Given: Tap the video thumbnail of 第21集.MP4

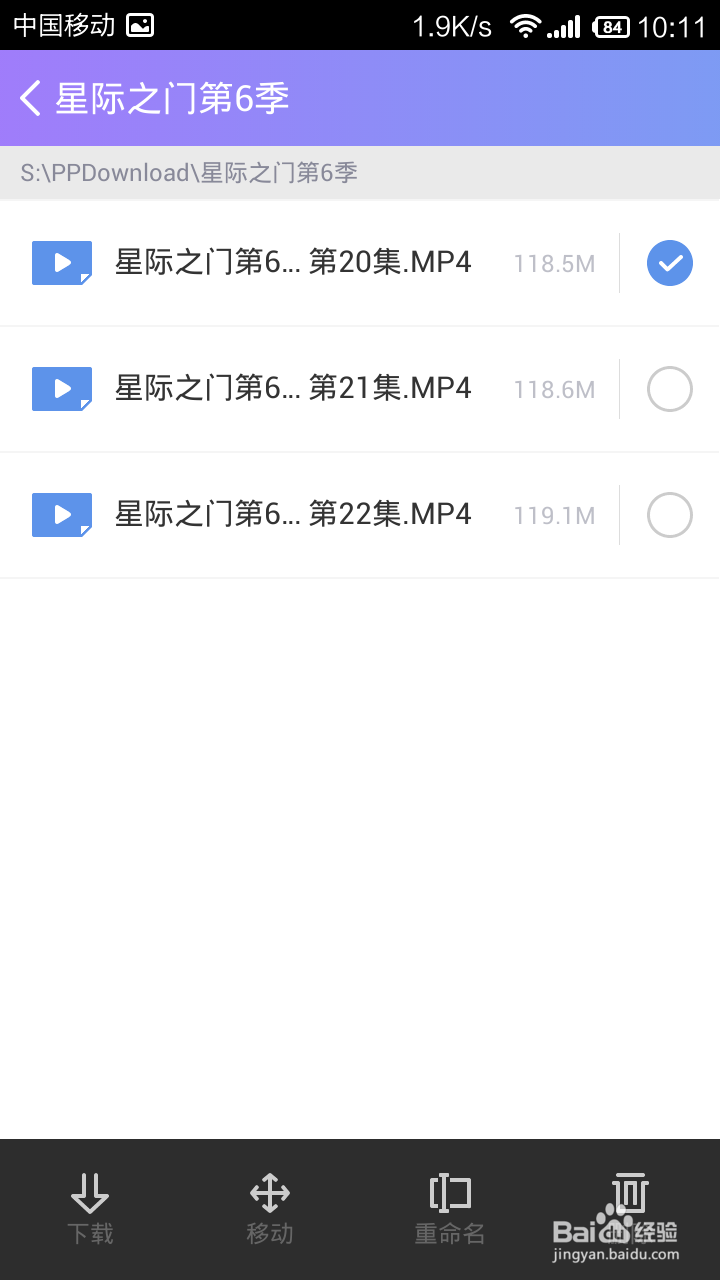Looking at the screenshot, I should click(61, 388).
